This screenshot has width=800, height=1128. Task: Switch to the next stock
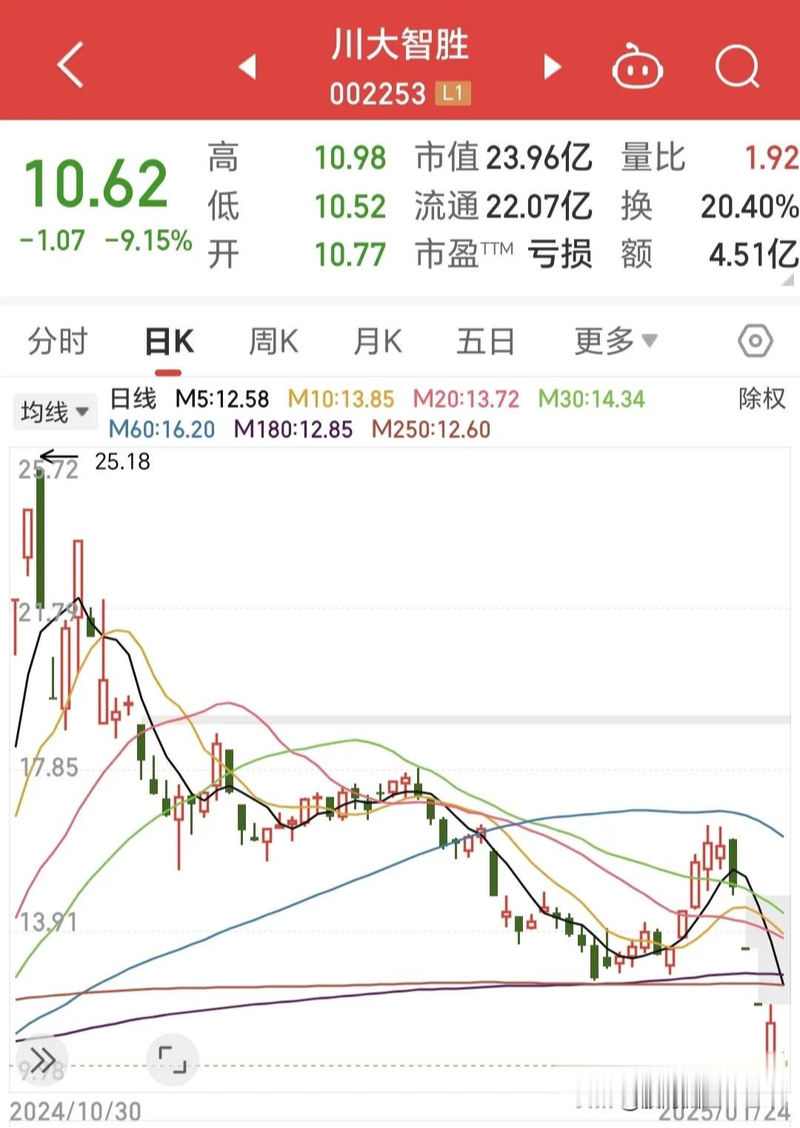[551, 67]
